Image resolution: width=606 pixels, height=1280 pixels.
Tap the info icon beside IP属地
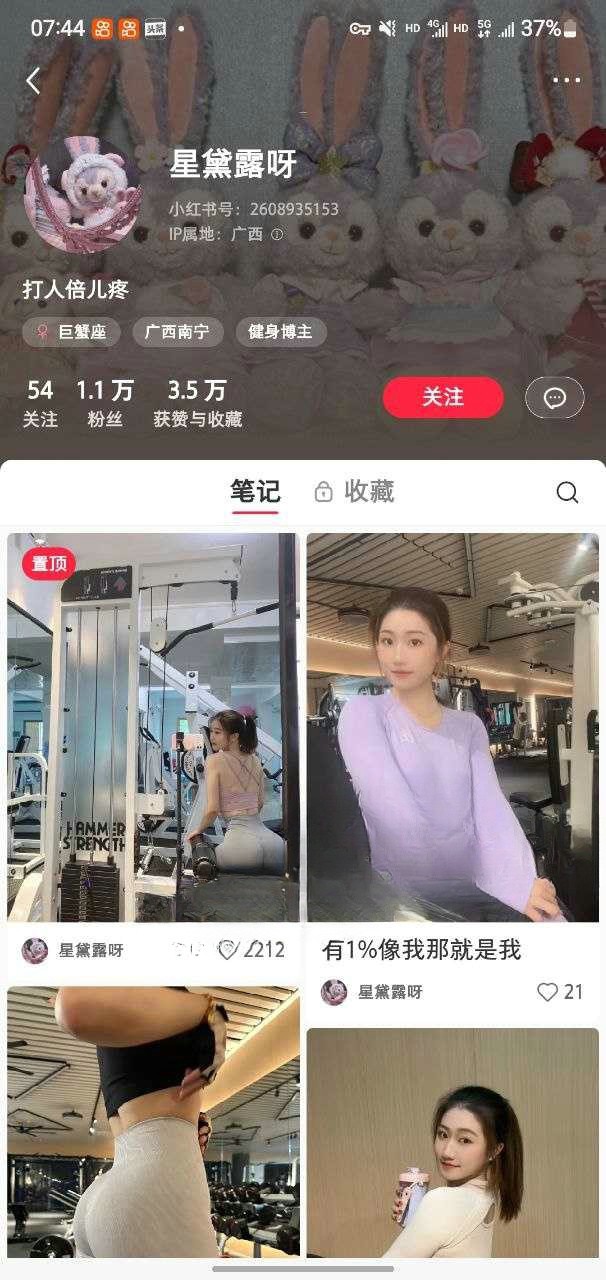tap(277, 235)
